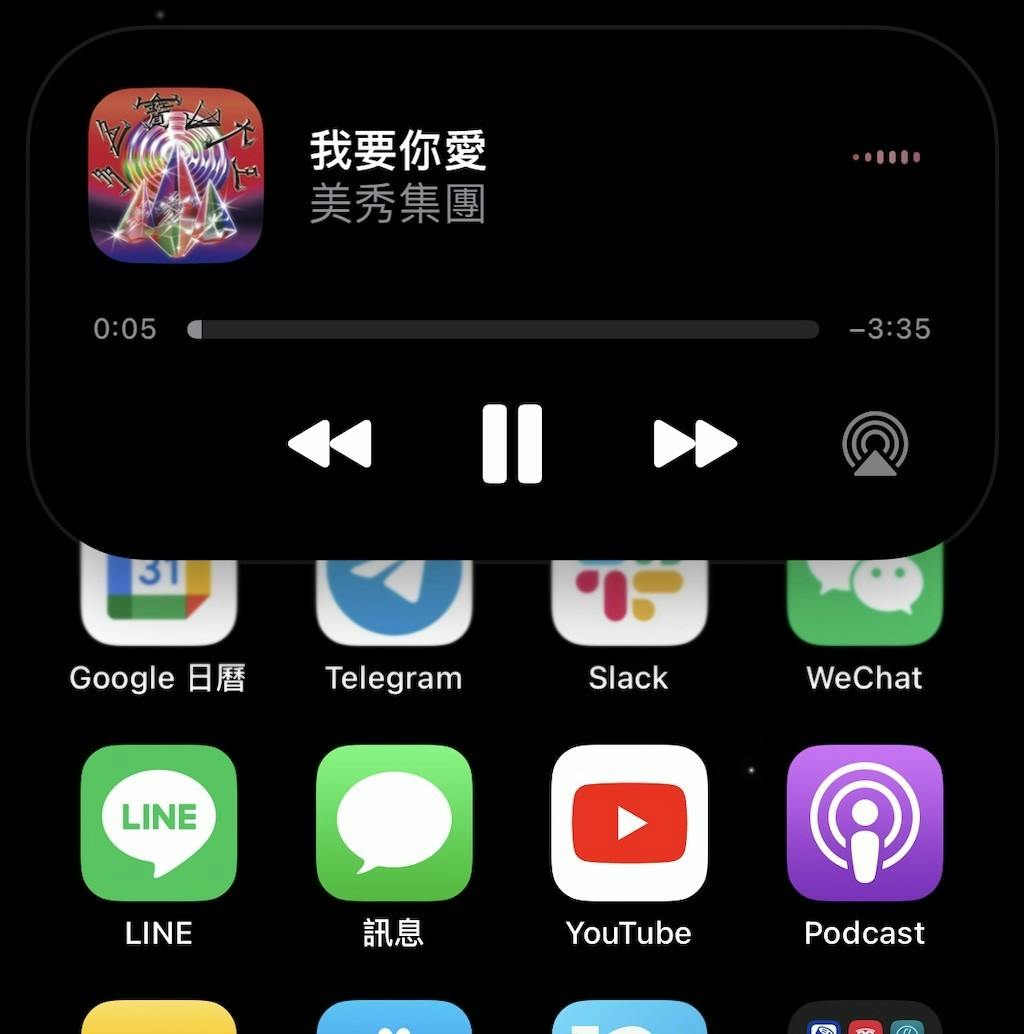Pause the currently playing song

(x=512, y=444)
